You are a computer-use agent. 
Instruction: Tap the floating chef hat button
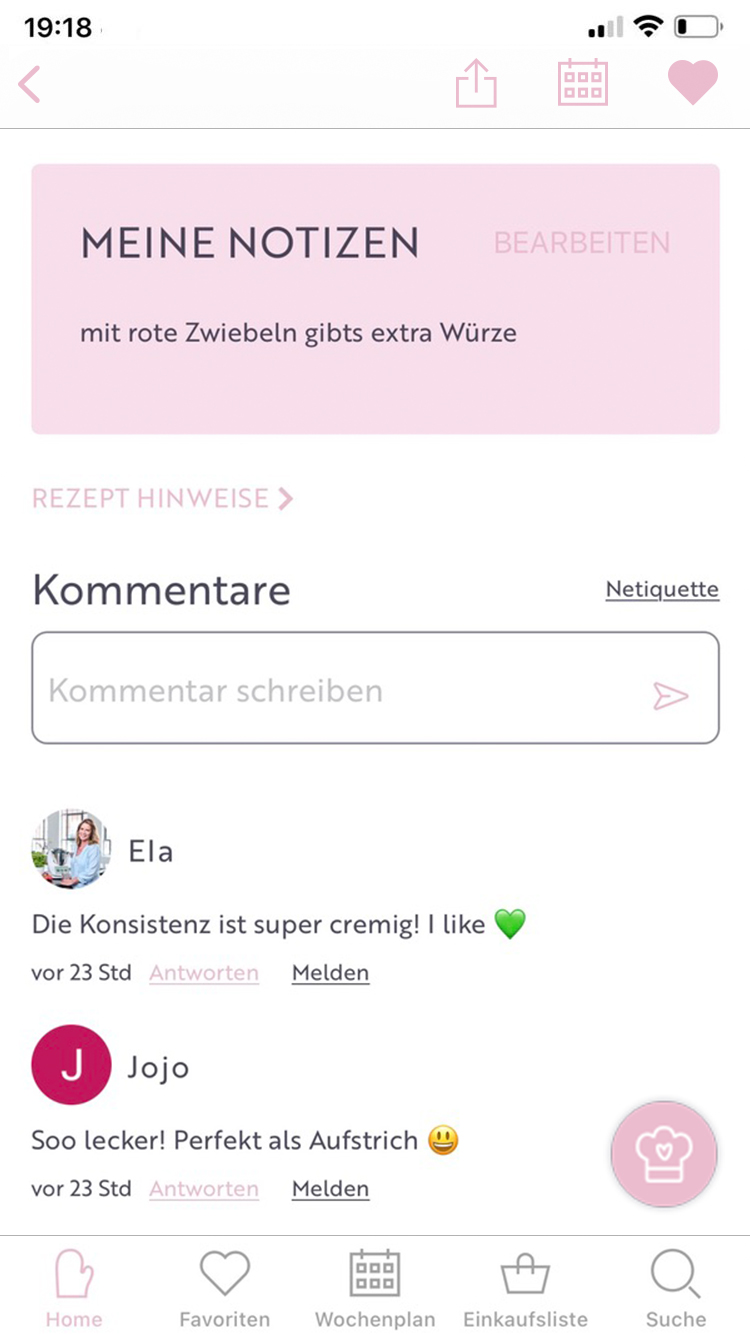click(664, 1155)
